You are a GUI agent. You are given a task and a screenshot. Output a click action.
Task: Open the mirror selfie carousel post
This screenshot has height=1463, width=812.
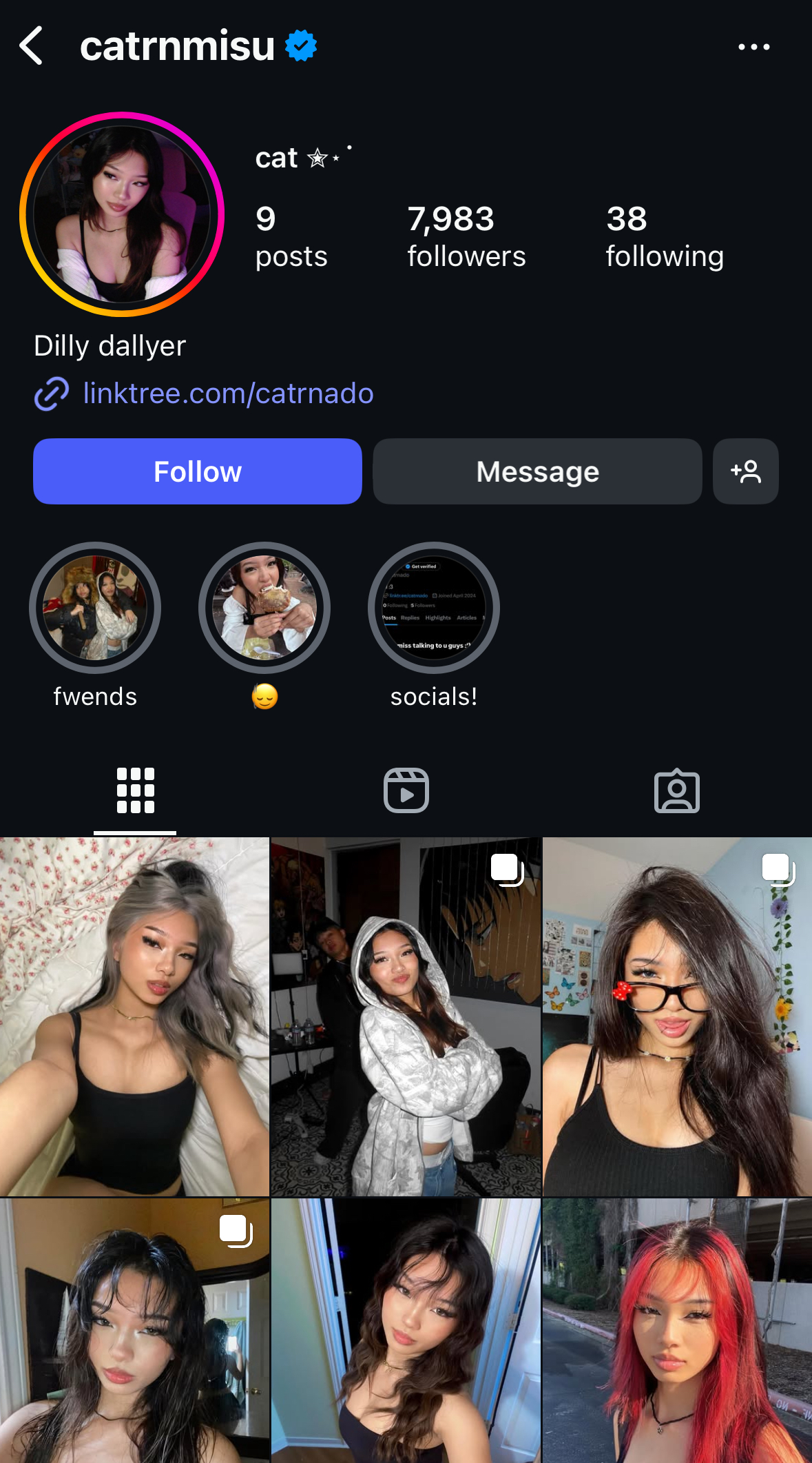134,1331
